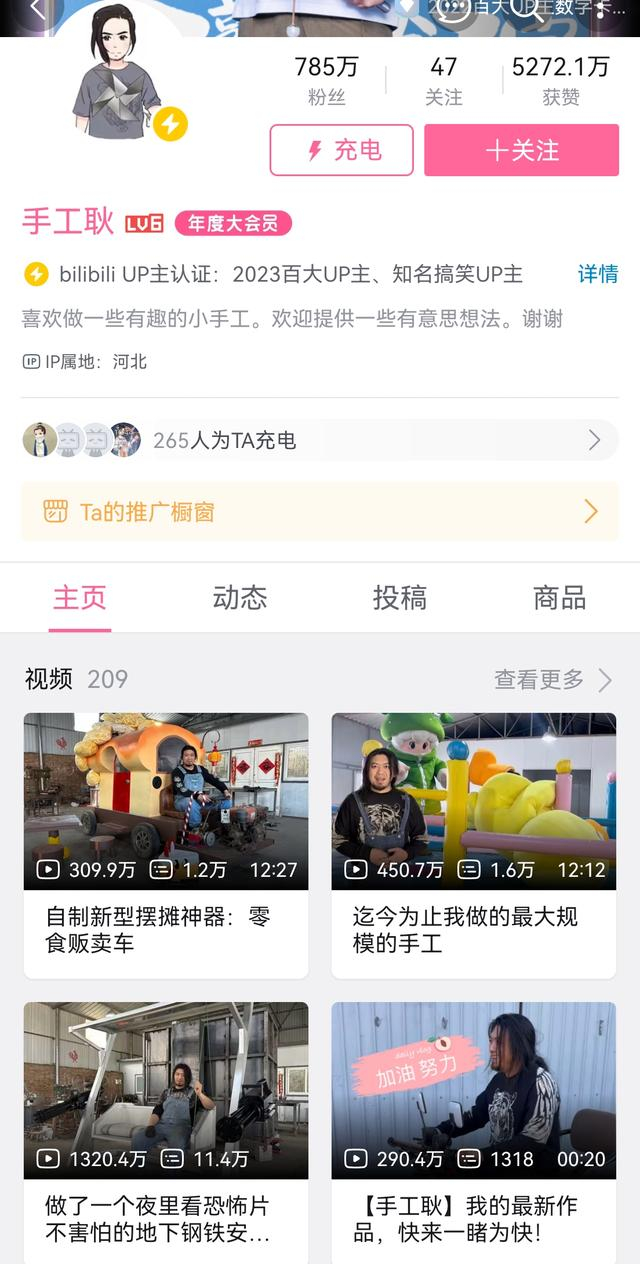Tap the 充电 button to support creator
The image size is (640, 1264).
pos(341,150)
